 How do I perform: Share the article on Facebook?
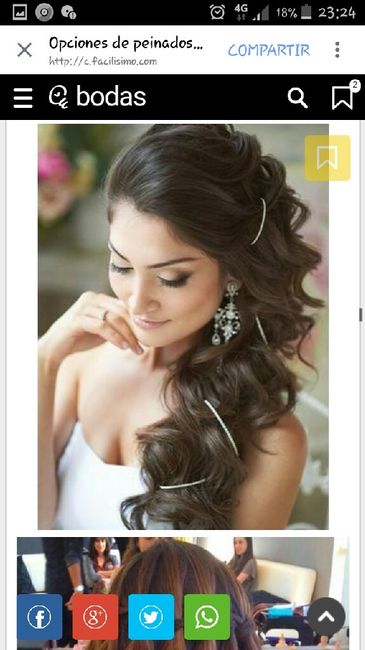pos(39,617)
